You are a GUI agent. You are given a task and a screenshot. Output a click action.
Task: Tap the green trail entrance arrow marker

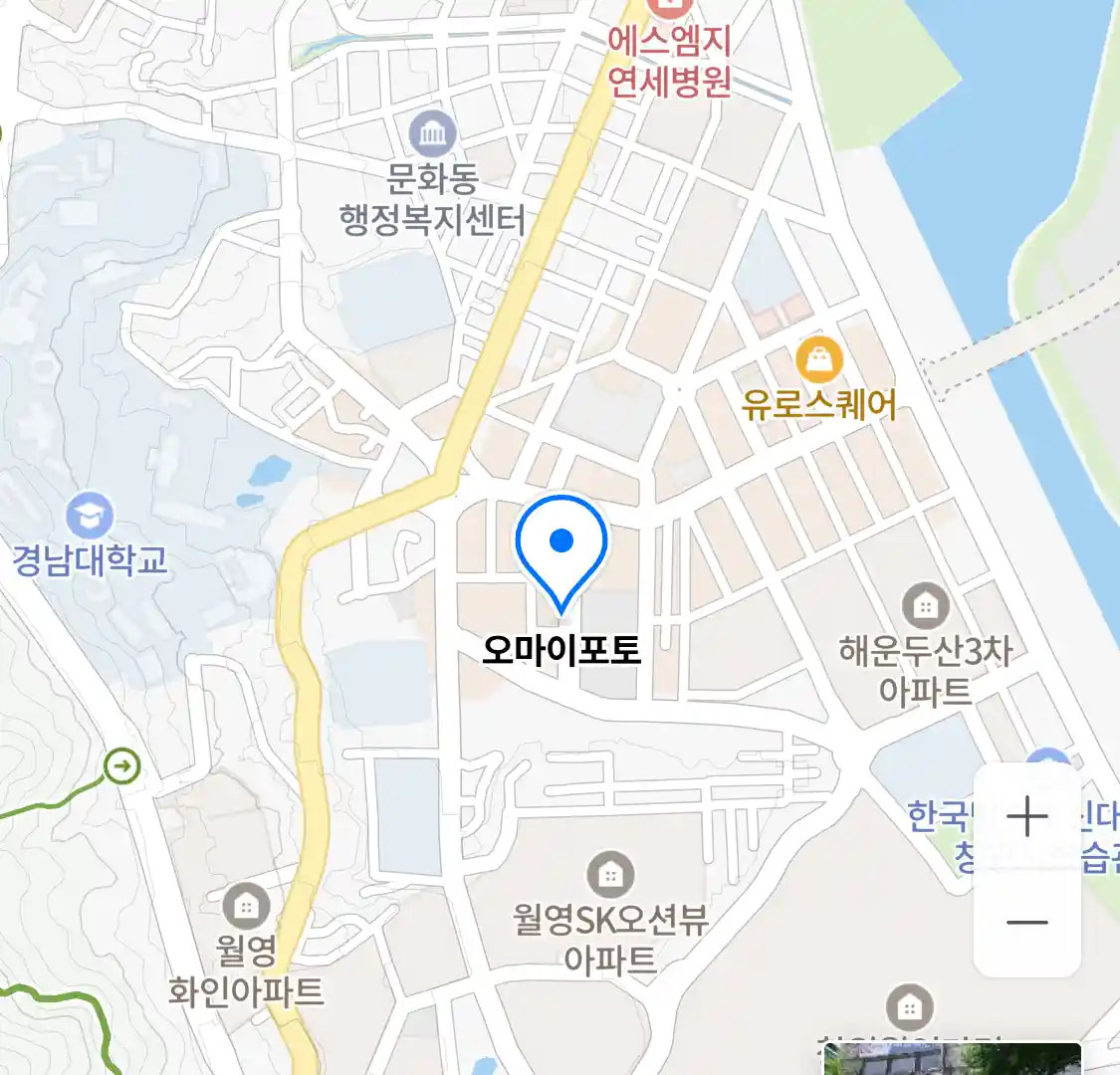[x=122, y=765]
